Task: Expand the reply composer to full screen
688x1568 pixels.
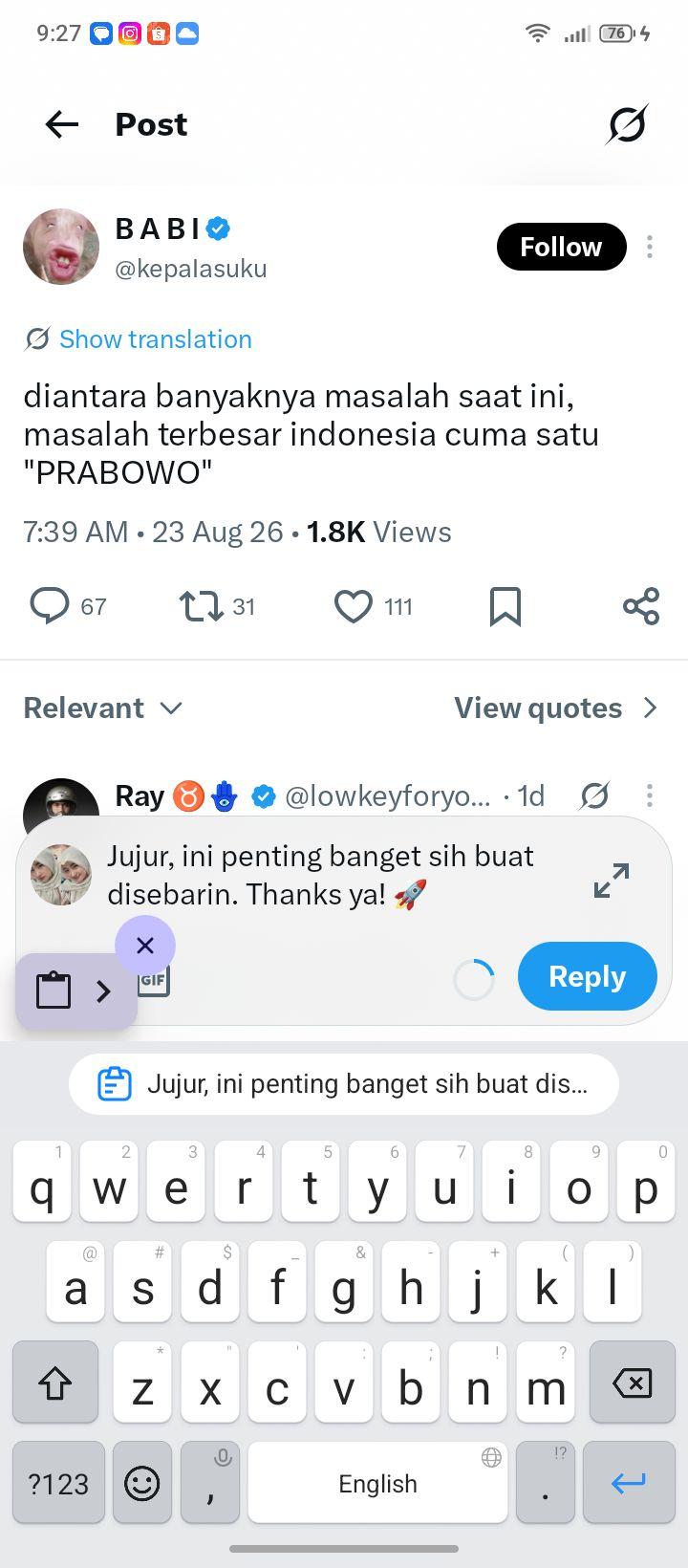Action: tap(612, 881)
